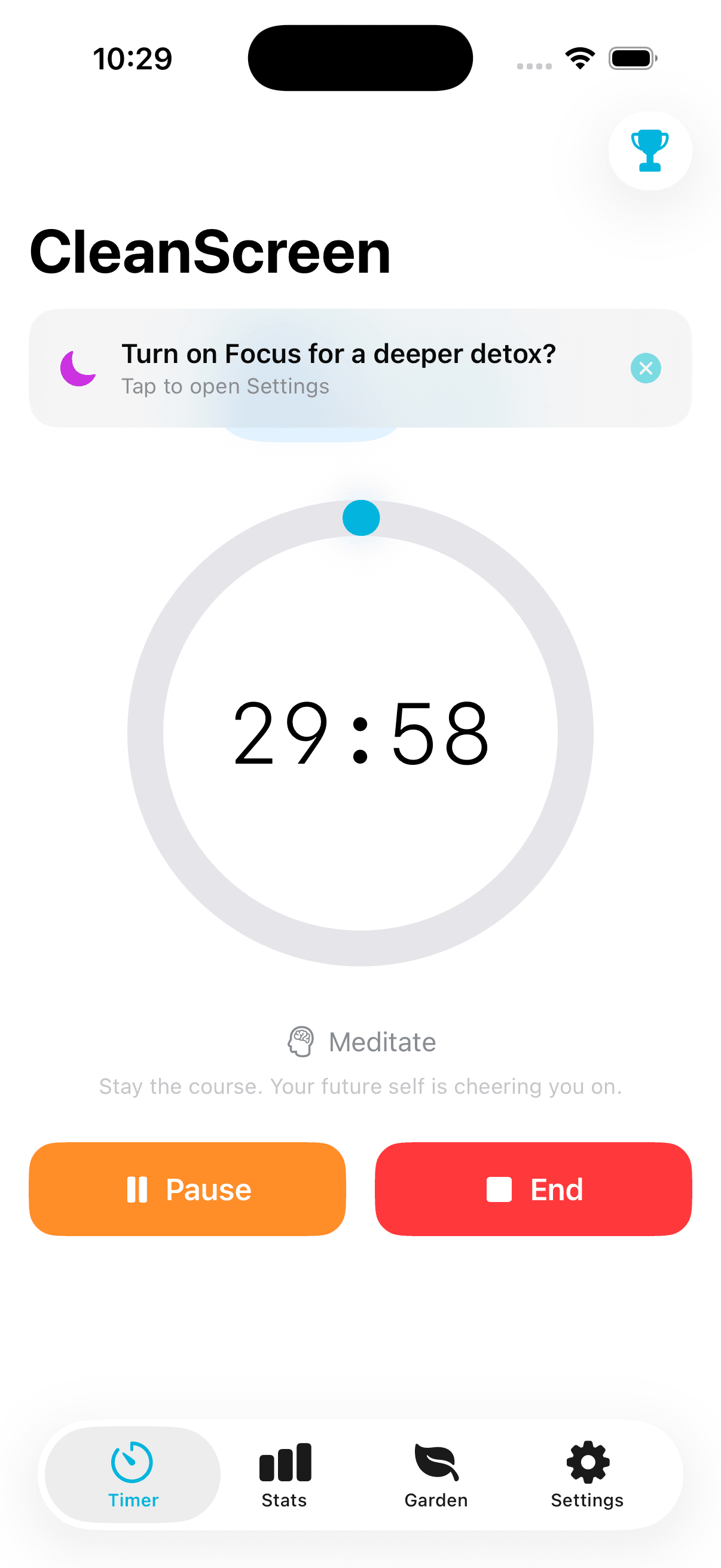The height and width of the screenshot is (1568, 721).
Task: Click the motivational message text
Action: point(360,1086)
